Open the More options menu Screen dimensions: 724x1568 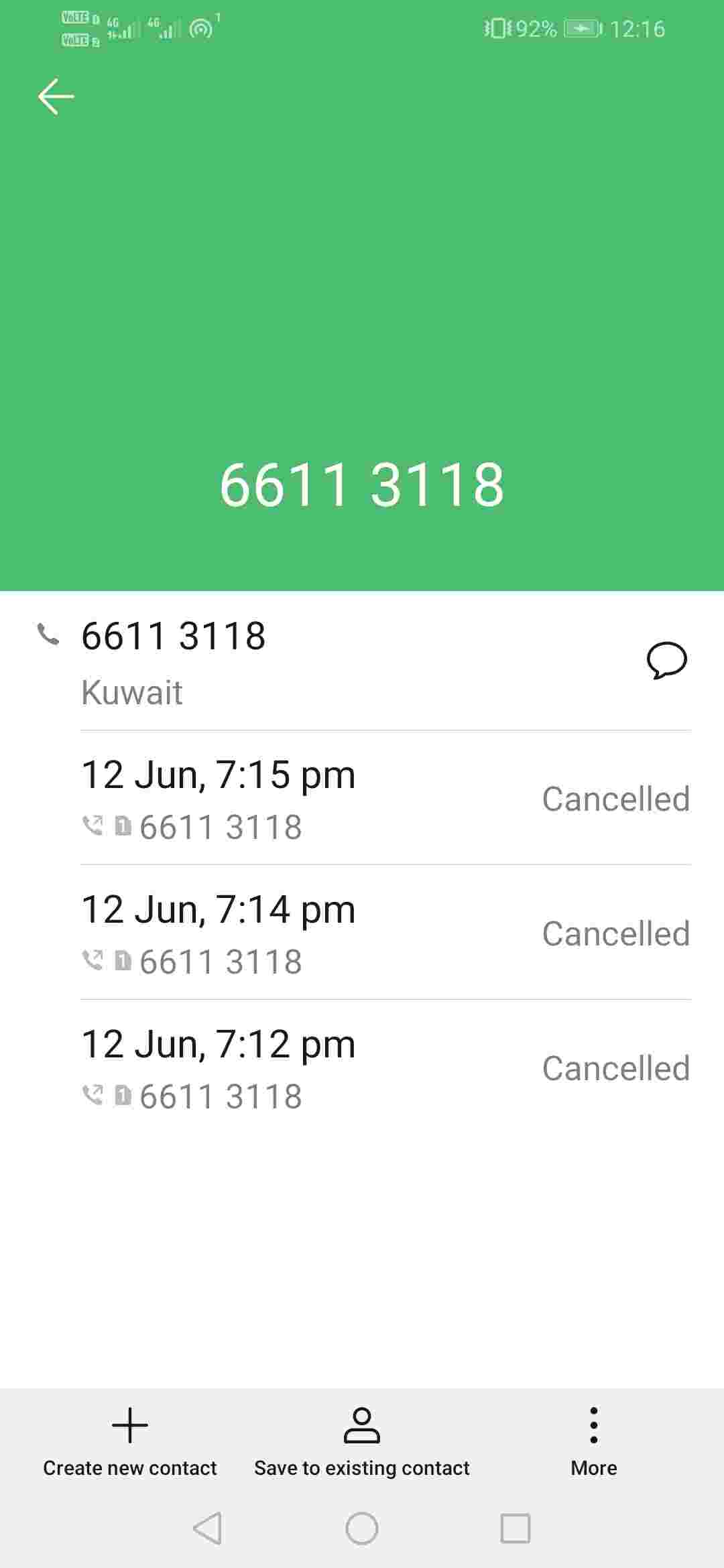[593, 1442]
